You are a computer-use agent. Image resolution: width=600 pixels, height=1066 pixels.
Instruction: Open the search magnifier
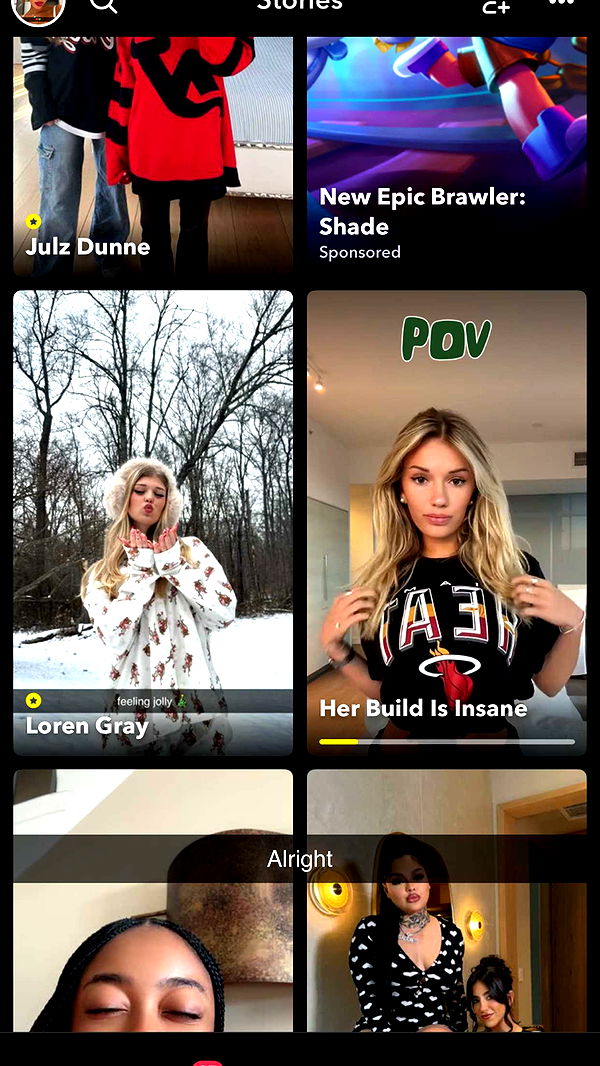(103, 5)
